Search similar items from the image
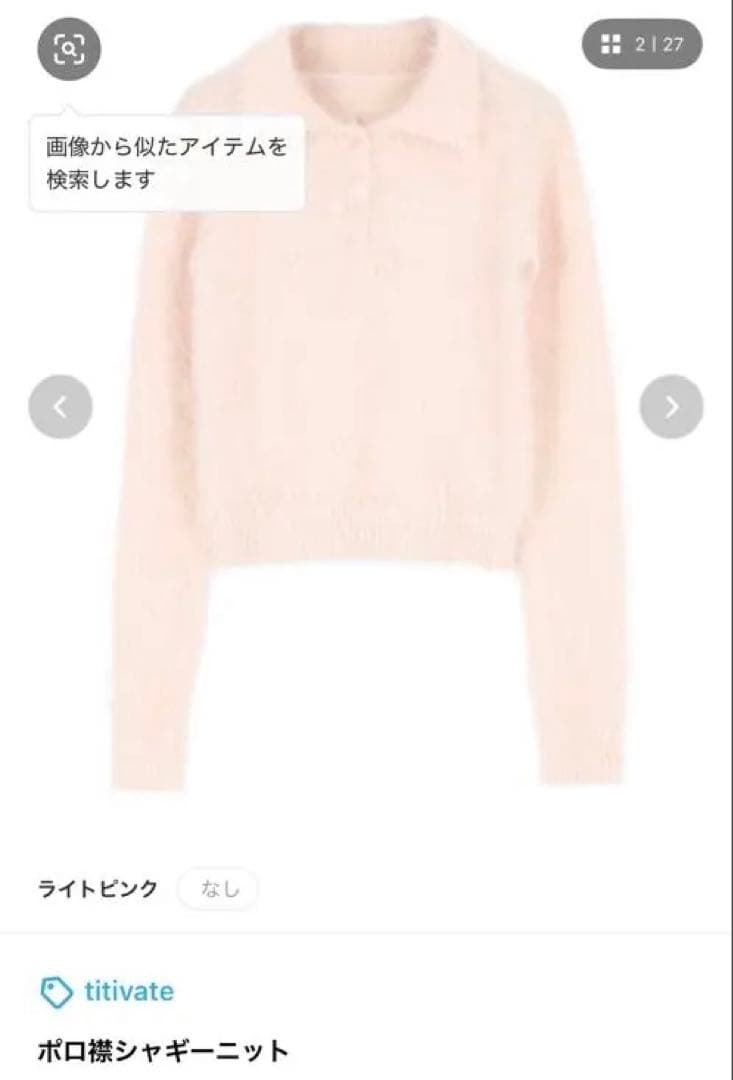Viewport: 733px width, 1080px height. click(69, 47)
